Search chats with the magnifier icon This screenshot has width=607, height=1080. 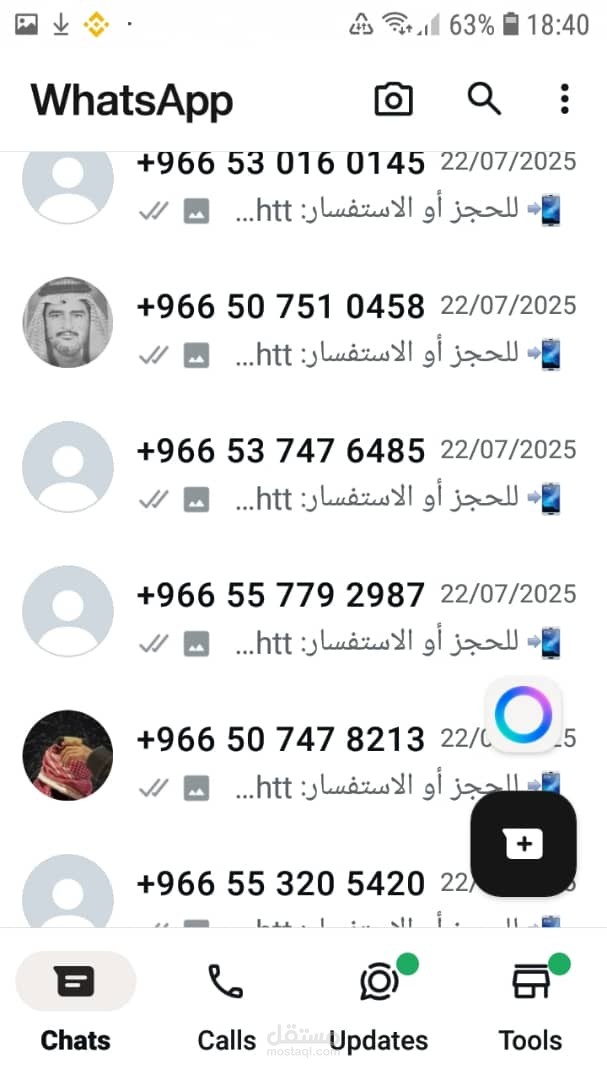pos(484,99)
